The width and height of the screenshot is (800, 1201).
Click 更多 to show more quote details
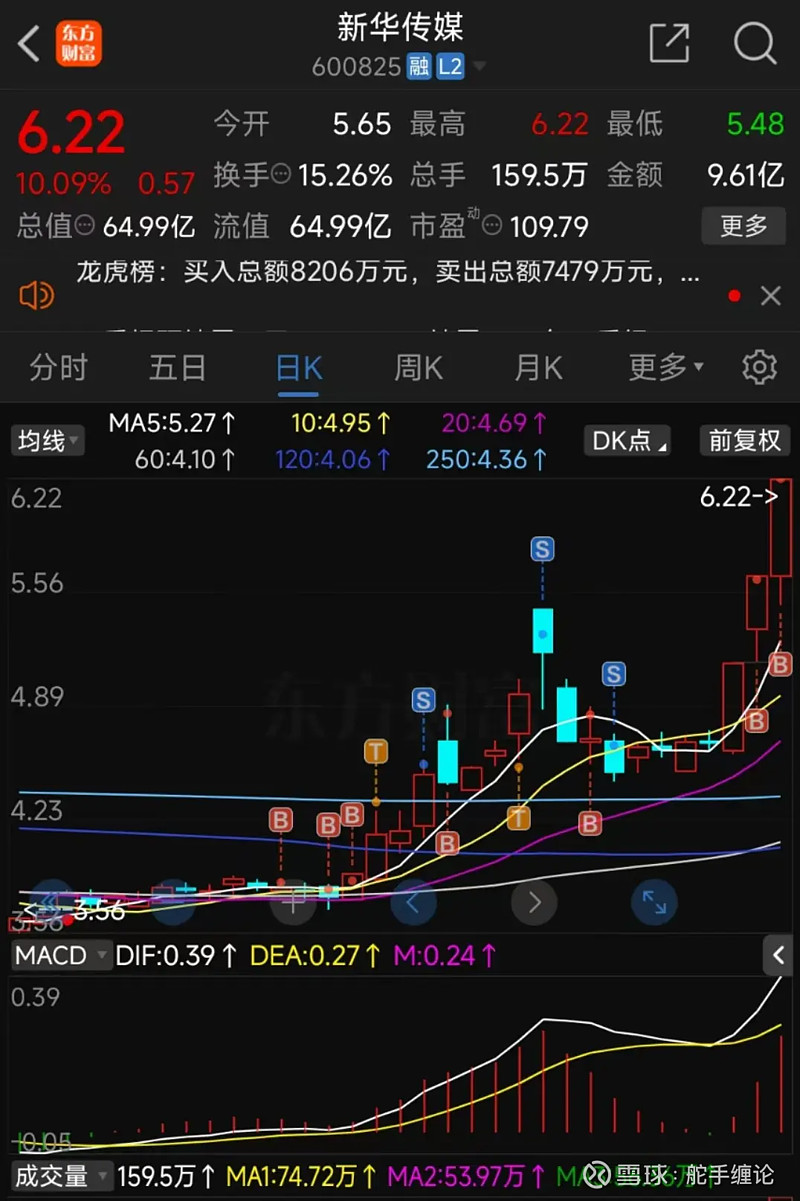coord(743,227)
